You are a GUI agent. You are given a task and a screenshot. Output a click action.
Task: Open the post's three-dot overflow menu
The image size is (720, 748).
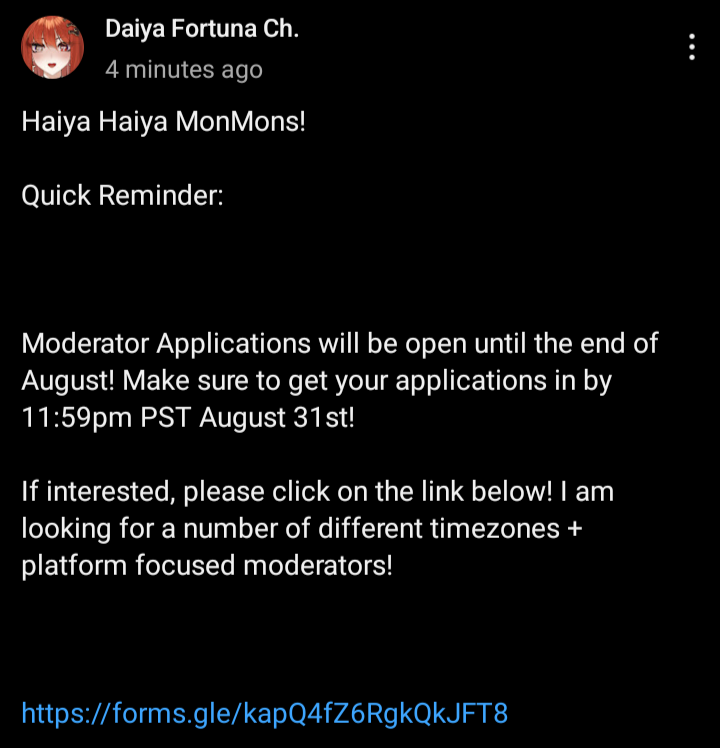[x=692, y=47]
